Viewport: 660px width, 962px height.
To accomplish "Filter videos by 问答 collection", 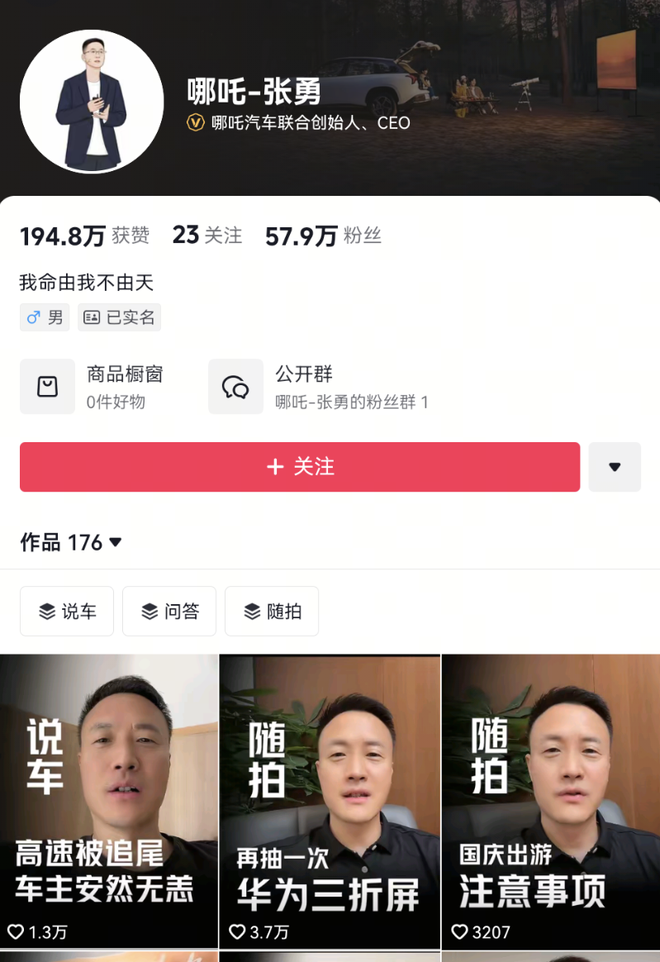I will pyautogui.click(x=169, y=611).
